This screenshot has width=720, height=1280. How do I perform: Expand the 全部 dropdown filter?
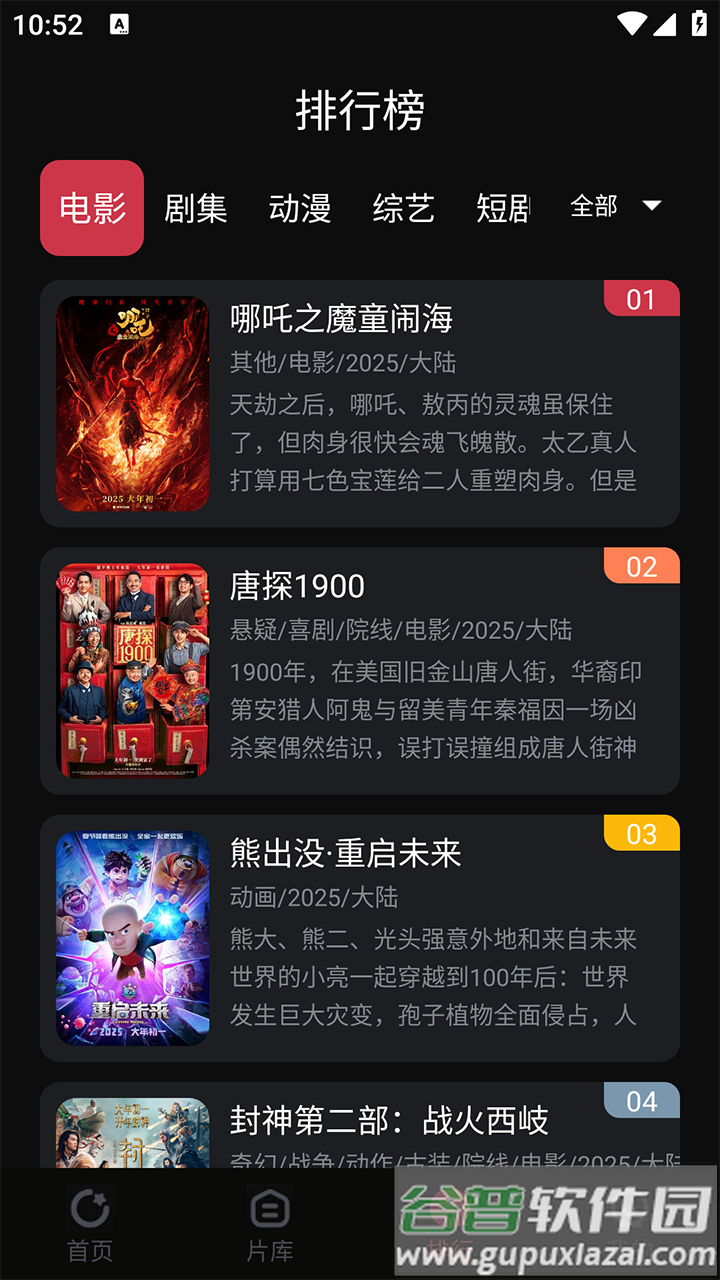(615, 206)
